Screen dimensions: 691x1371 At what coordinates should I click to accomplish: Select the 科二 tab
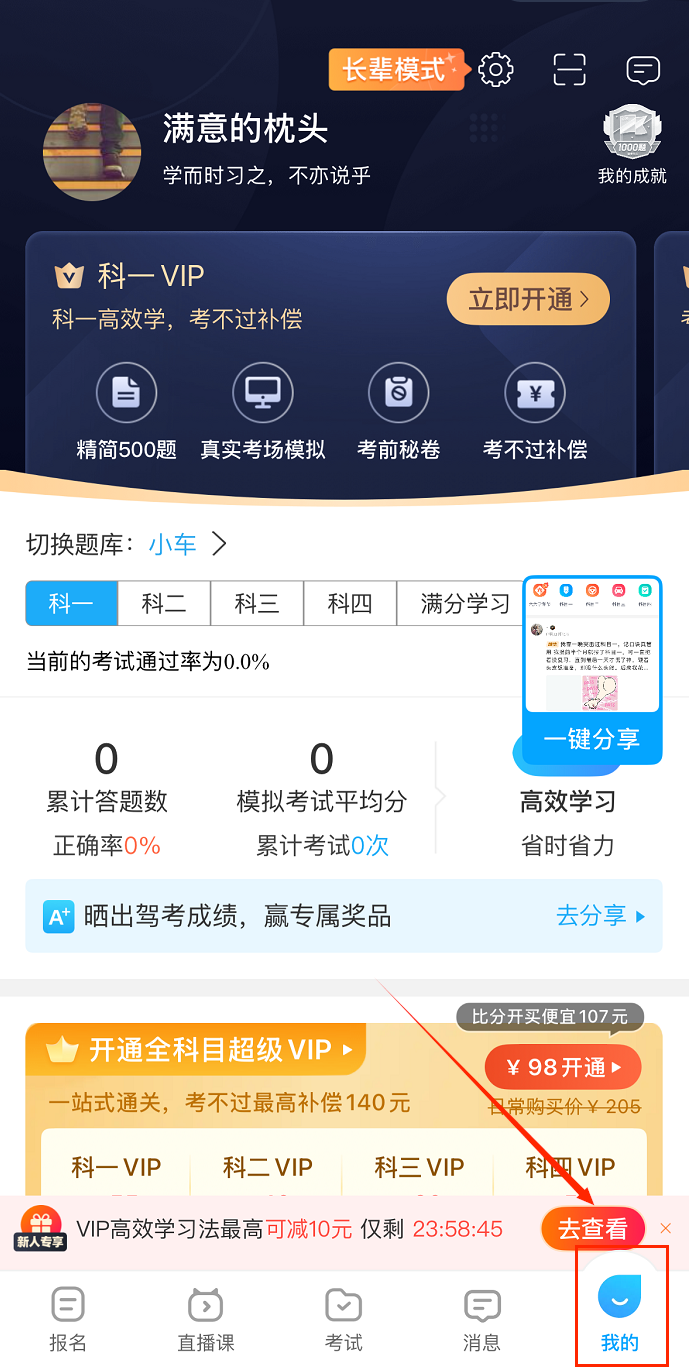click(x=164, y=604)
